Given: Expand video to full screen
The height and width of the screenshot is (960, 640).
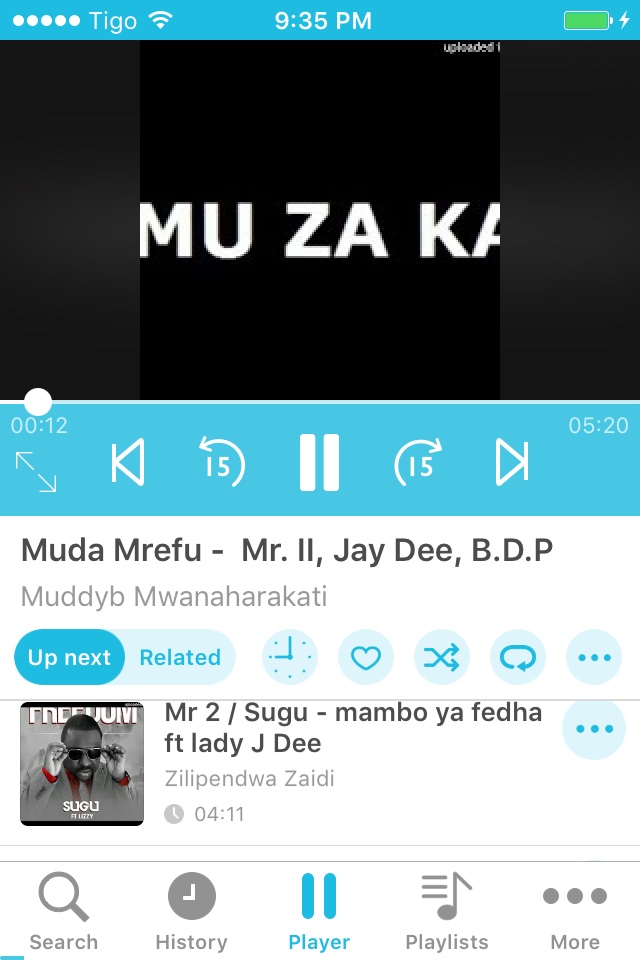Looking at the screenshot, I should 36,471.
